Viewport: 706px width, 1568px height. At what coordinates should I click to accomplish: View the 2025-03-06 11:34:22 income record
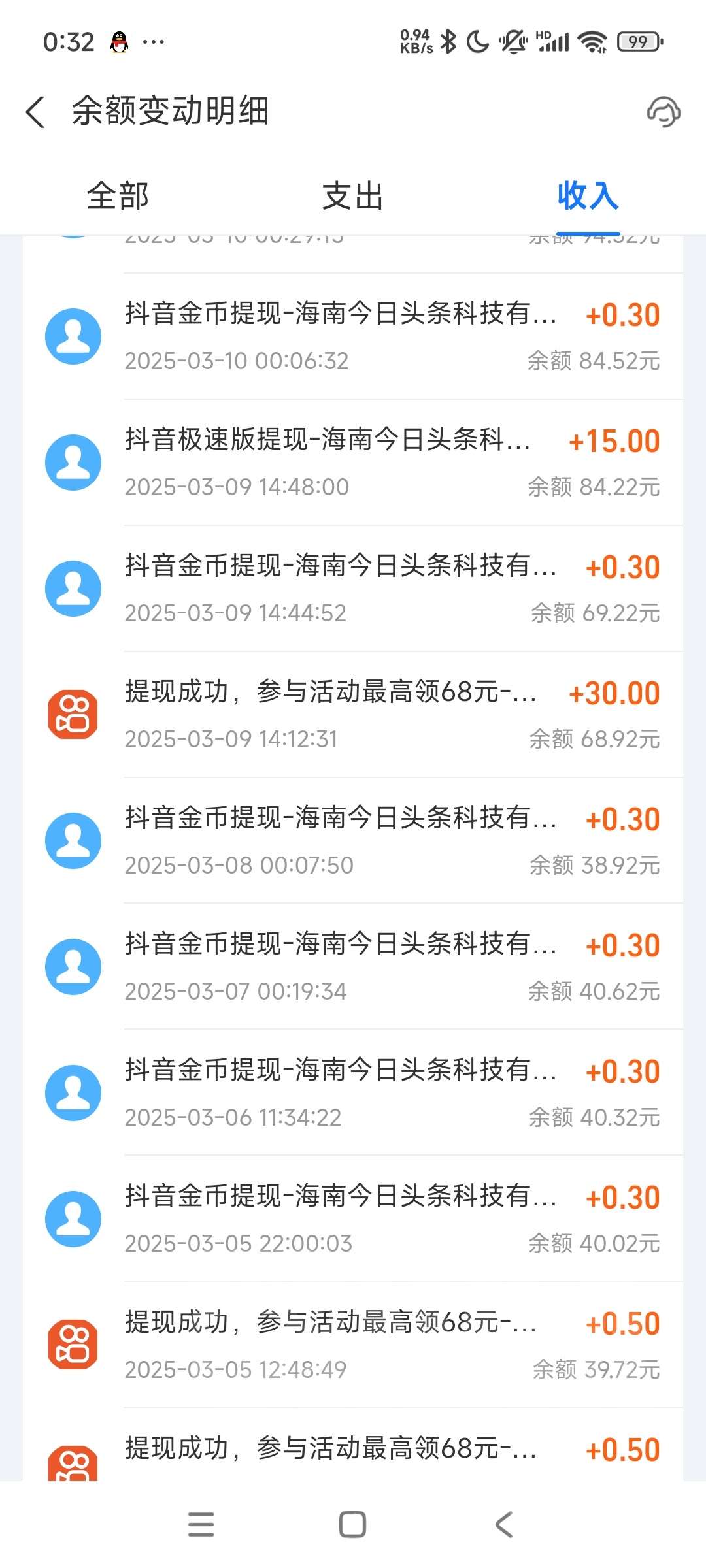pyautogui.click(x=392, y=1093)
